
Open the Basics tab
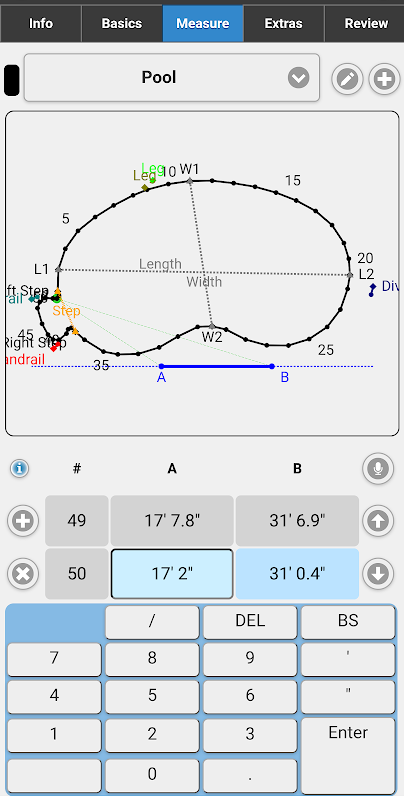point(122,23)
